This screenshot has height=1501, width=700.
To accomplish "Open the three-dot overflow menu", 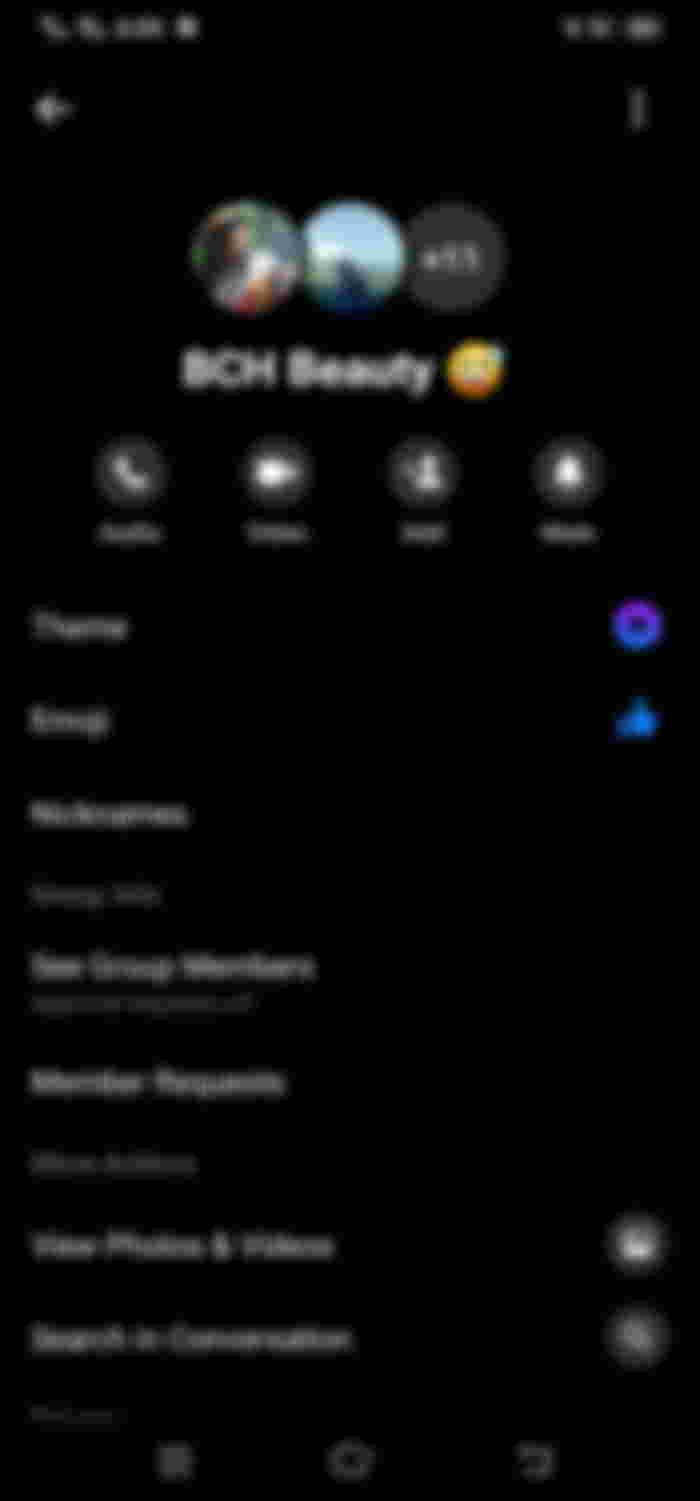I will point(638,109).
